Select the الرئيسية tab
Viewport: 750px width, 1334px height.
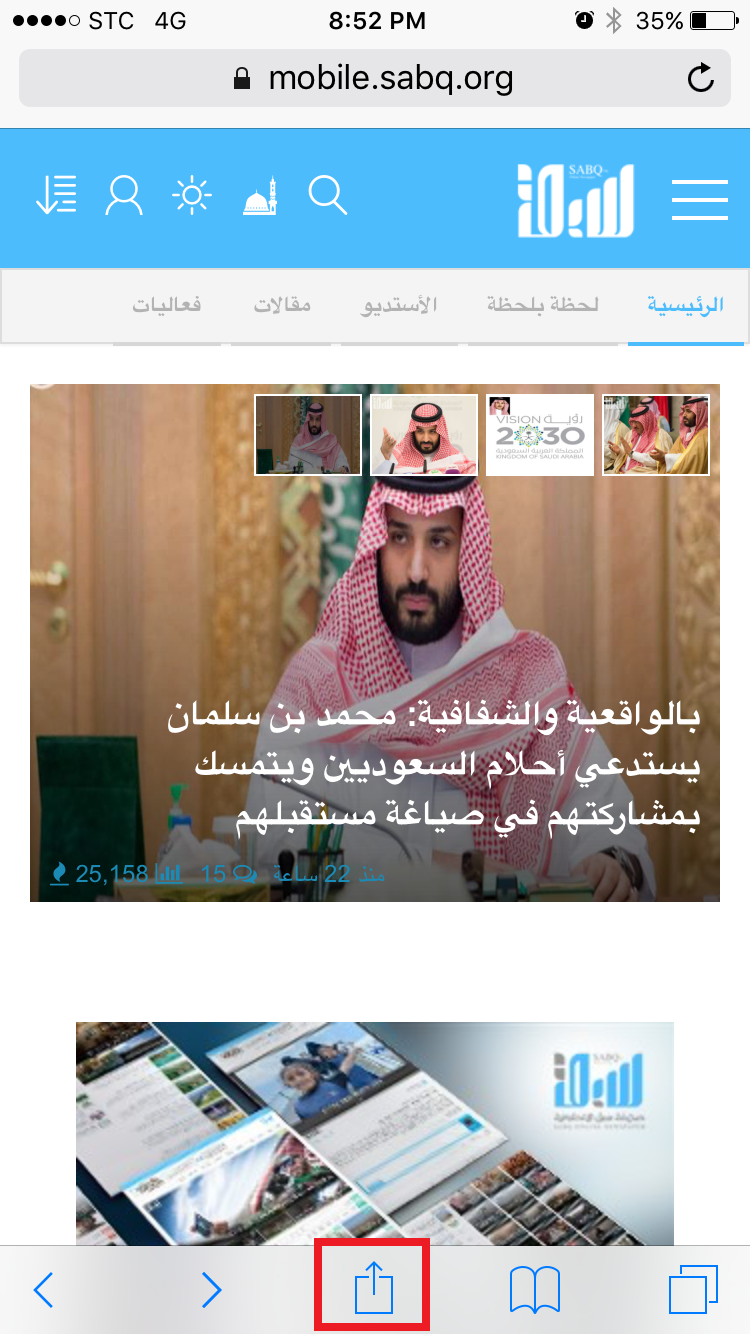coord(685,304)
